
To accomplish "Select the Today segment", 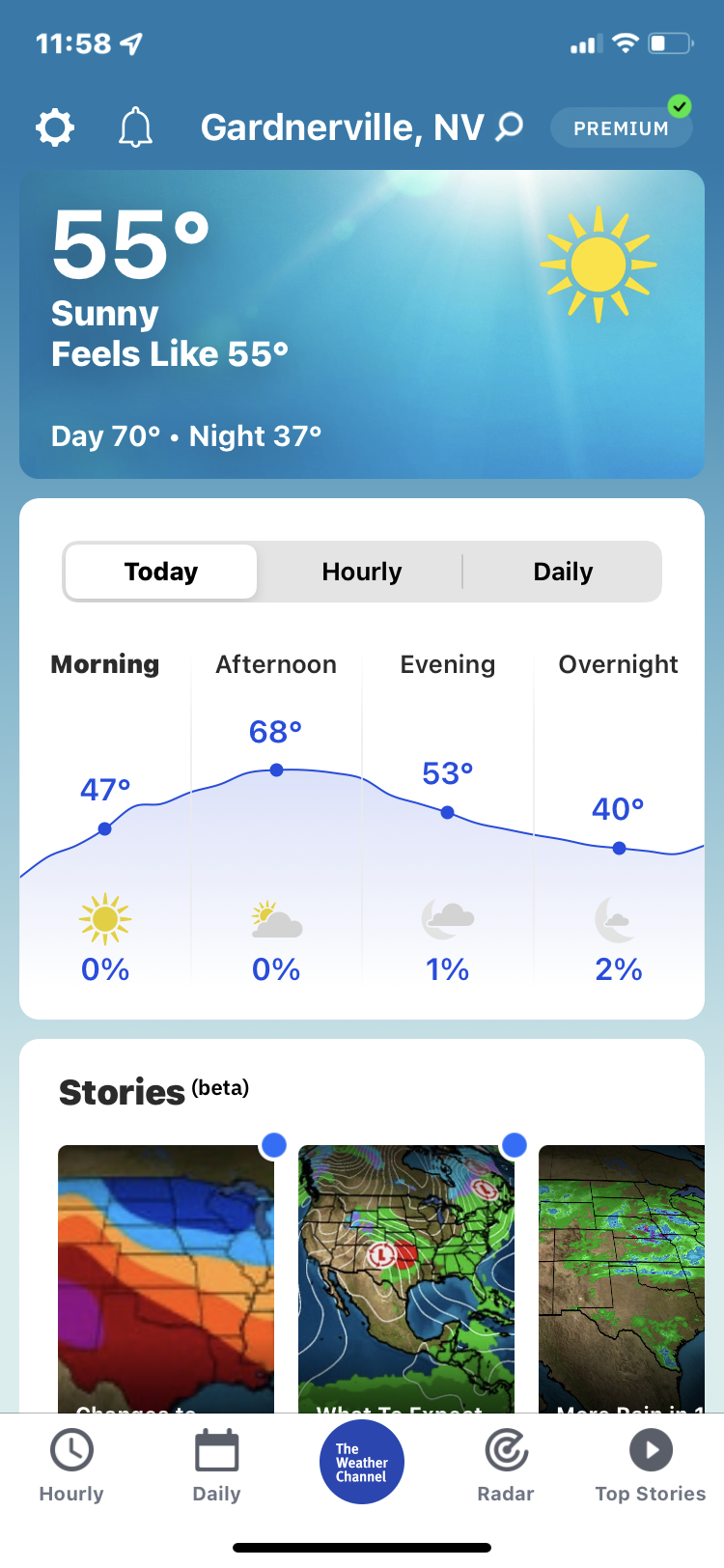I will [x=161, y=572].
